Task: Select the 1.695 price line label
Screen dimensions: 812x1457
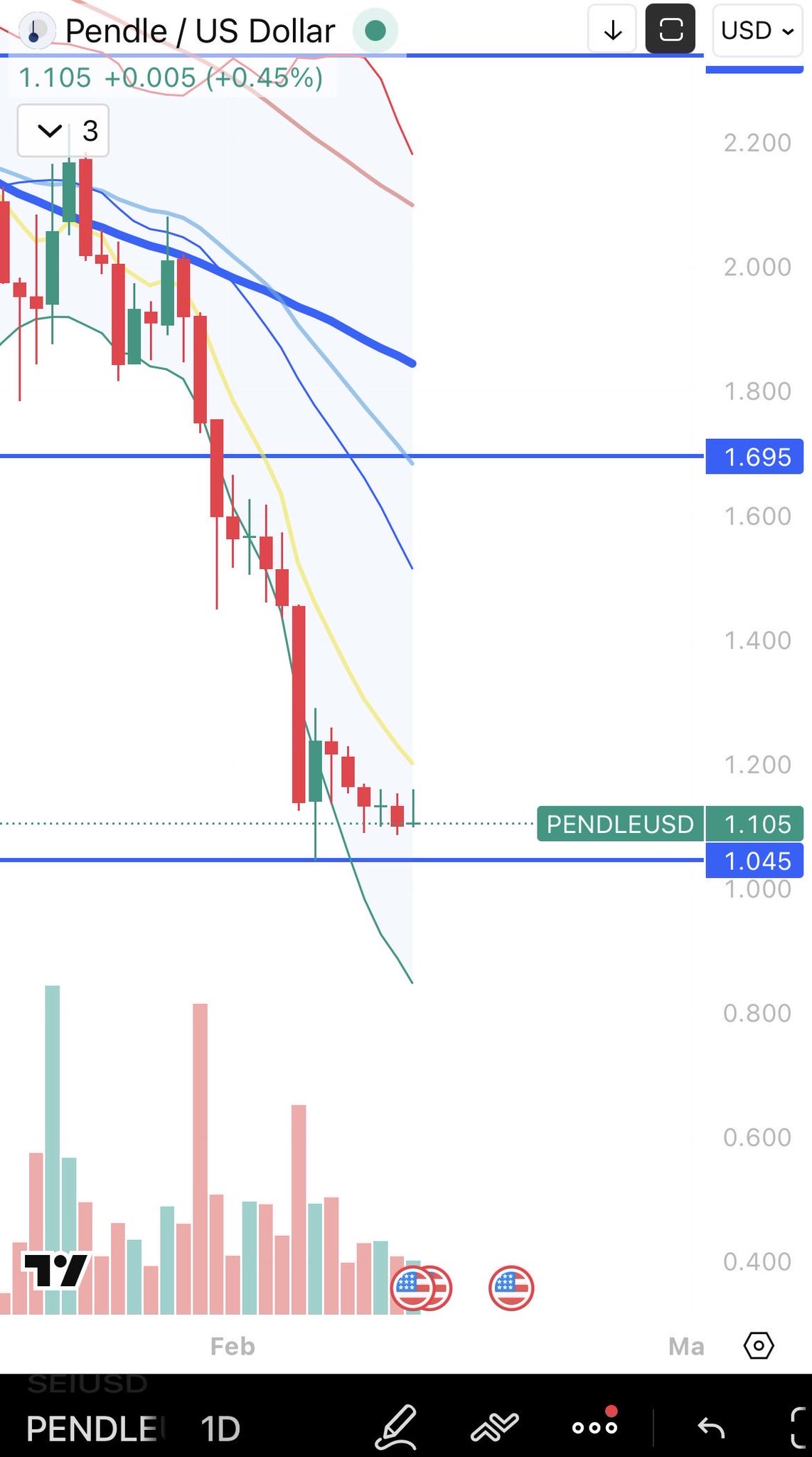Action: click(754, 457)
